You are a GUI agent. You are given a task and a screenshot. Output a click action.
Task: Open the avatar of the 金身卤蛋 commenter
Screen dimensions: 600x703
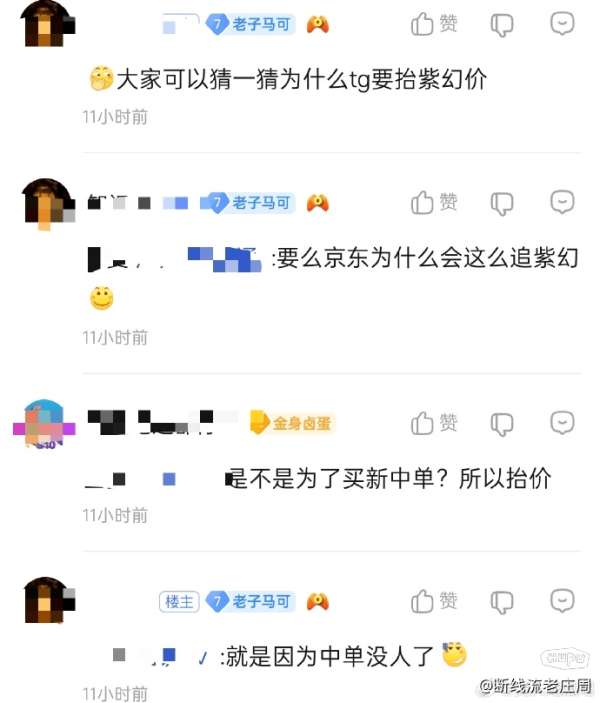coord(45,425)
